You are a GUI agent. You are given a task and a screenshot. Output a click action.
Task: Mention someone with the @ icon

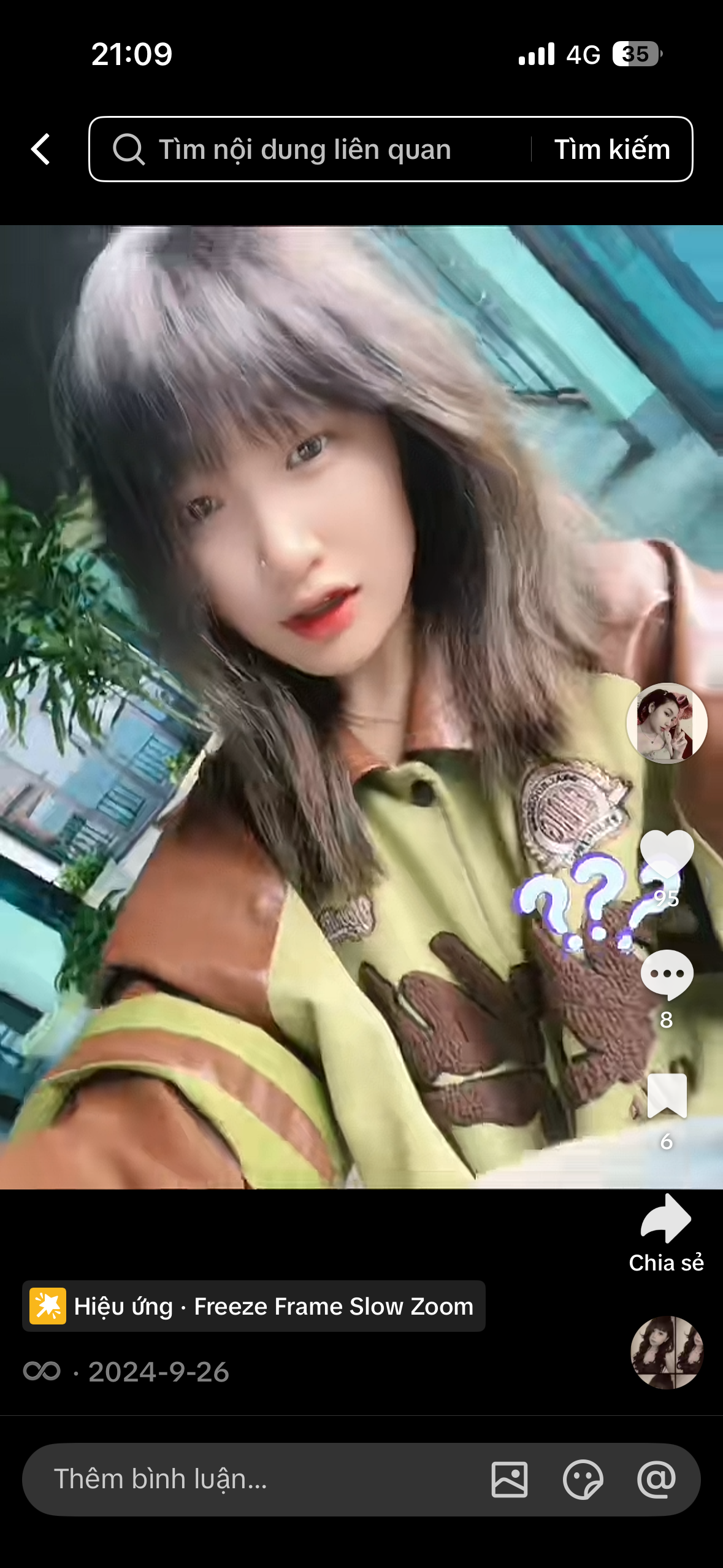pyautogui.click(x=656, y=1479)
